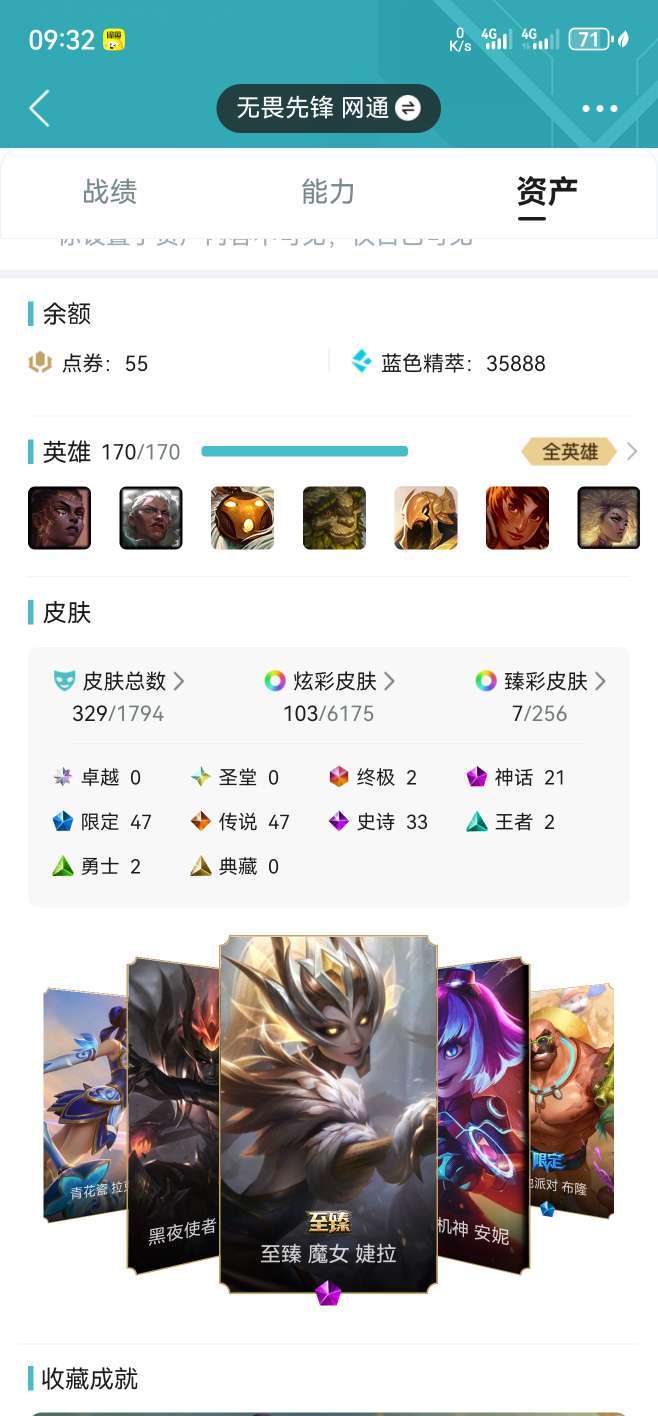This screenshot has height=1416, width=658.
Task: Open the 全英雄 hero list
Action: click(579, 452)
